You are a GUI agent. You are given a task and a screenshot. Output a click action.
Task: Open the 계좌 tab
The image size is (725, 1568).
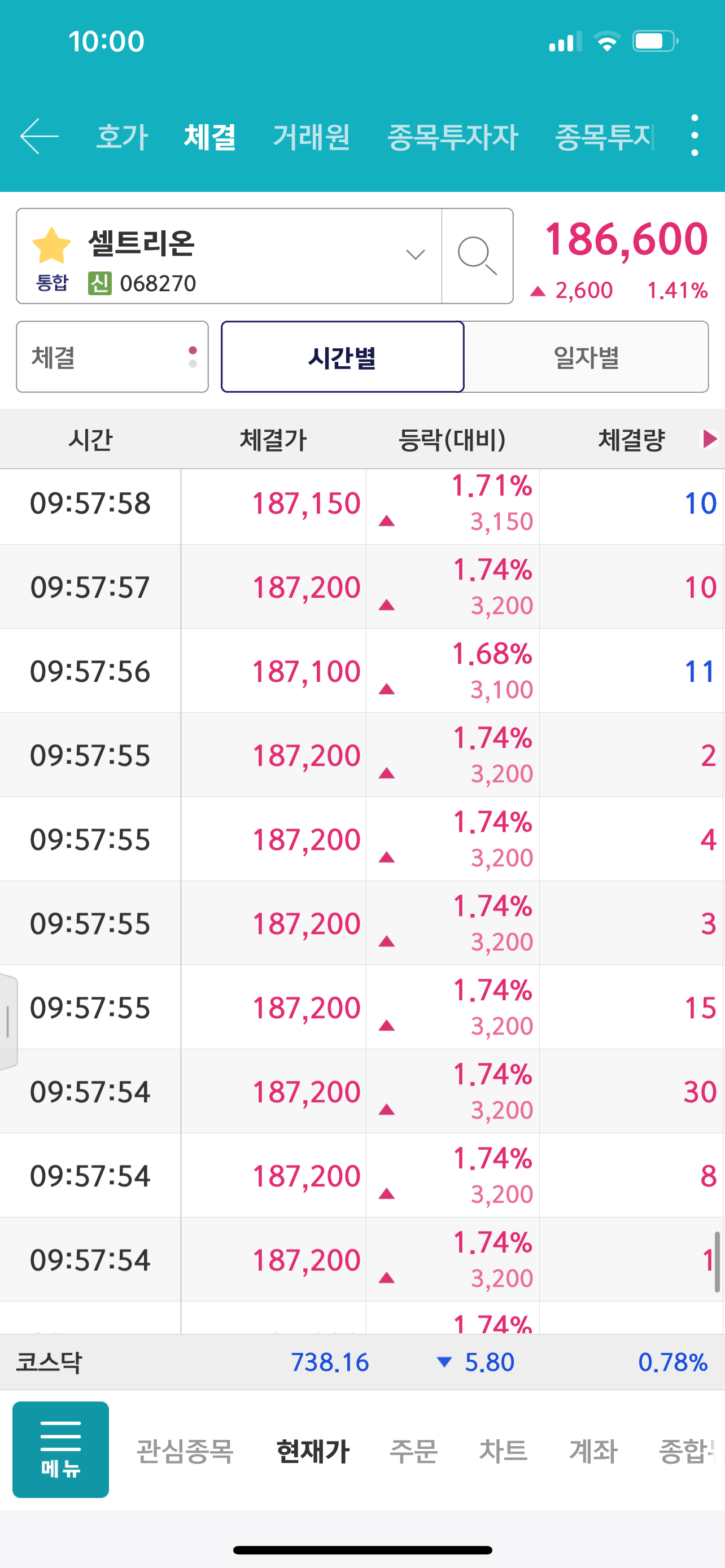tap(593, 1451)
